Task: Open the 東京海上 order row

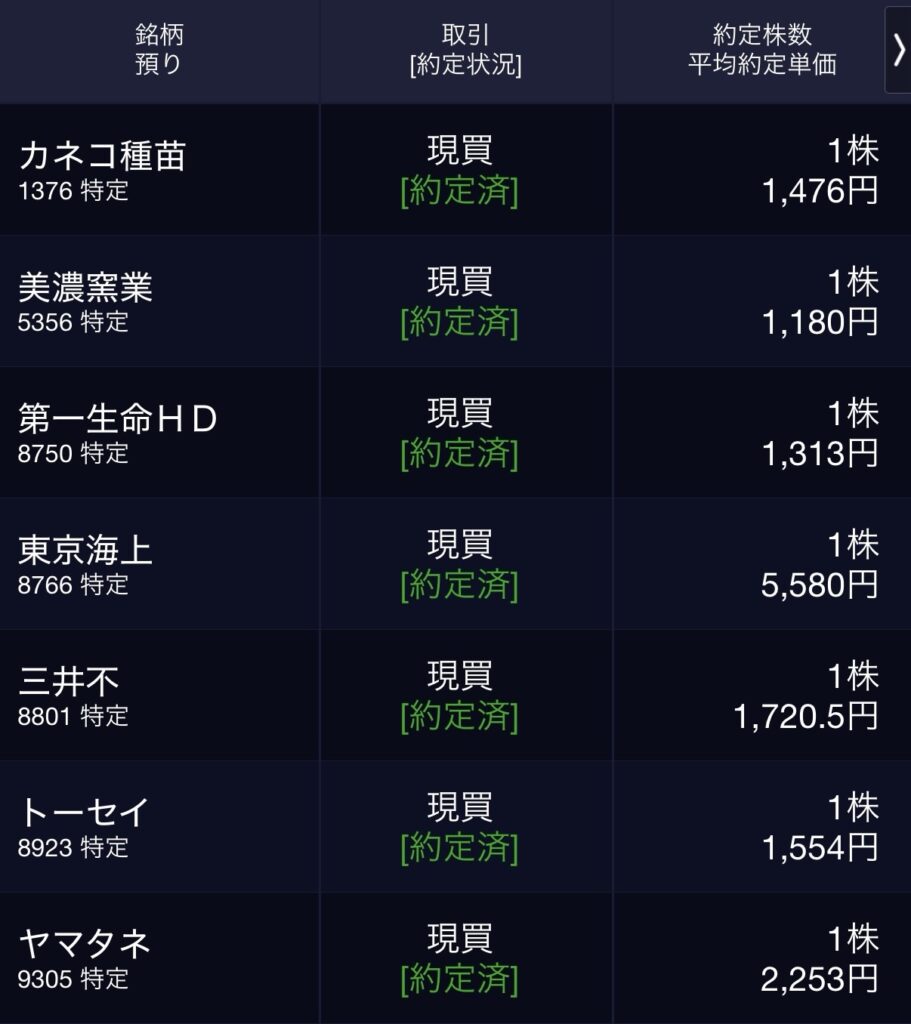Action: pos(455,563)
